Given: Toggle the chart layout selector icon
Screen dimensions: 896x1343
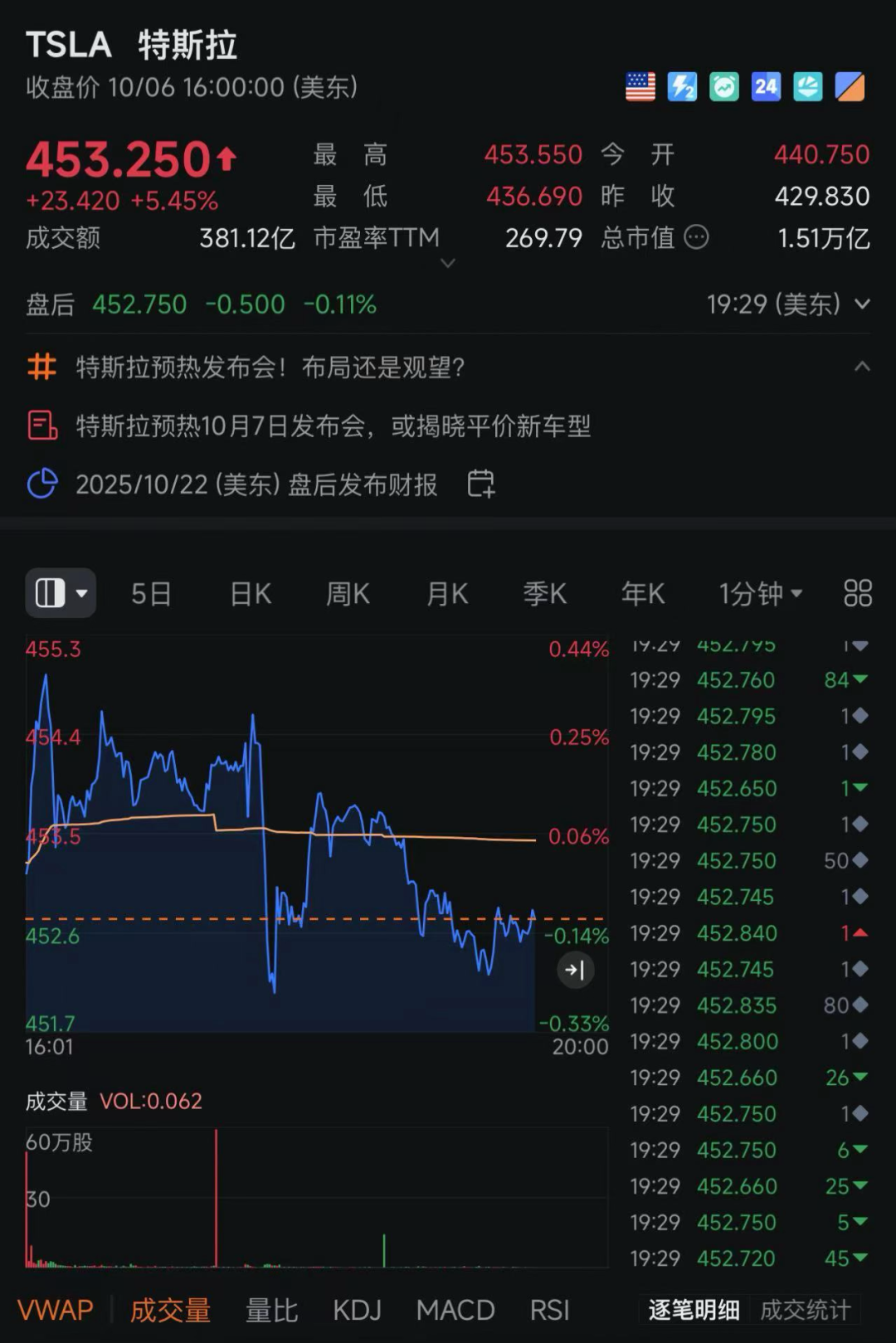Looking at the screenshot, I should pyautogui.click(x=61, y=592).
